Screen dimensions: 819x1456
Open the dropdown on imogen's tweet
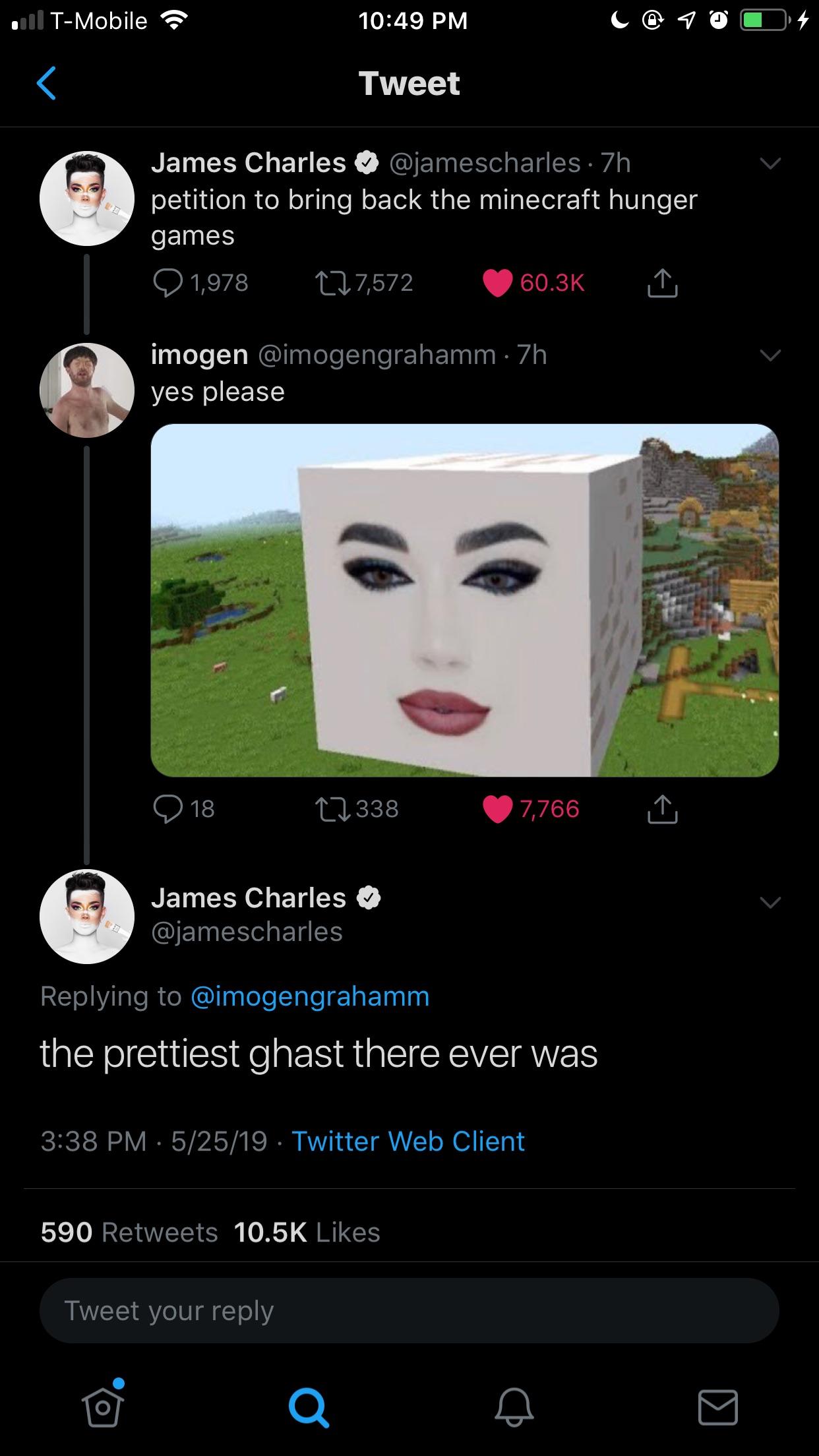(x=770, y=355)
